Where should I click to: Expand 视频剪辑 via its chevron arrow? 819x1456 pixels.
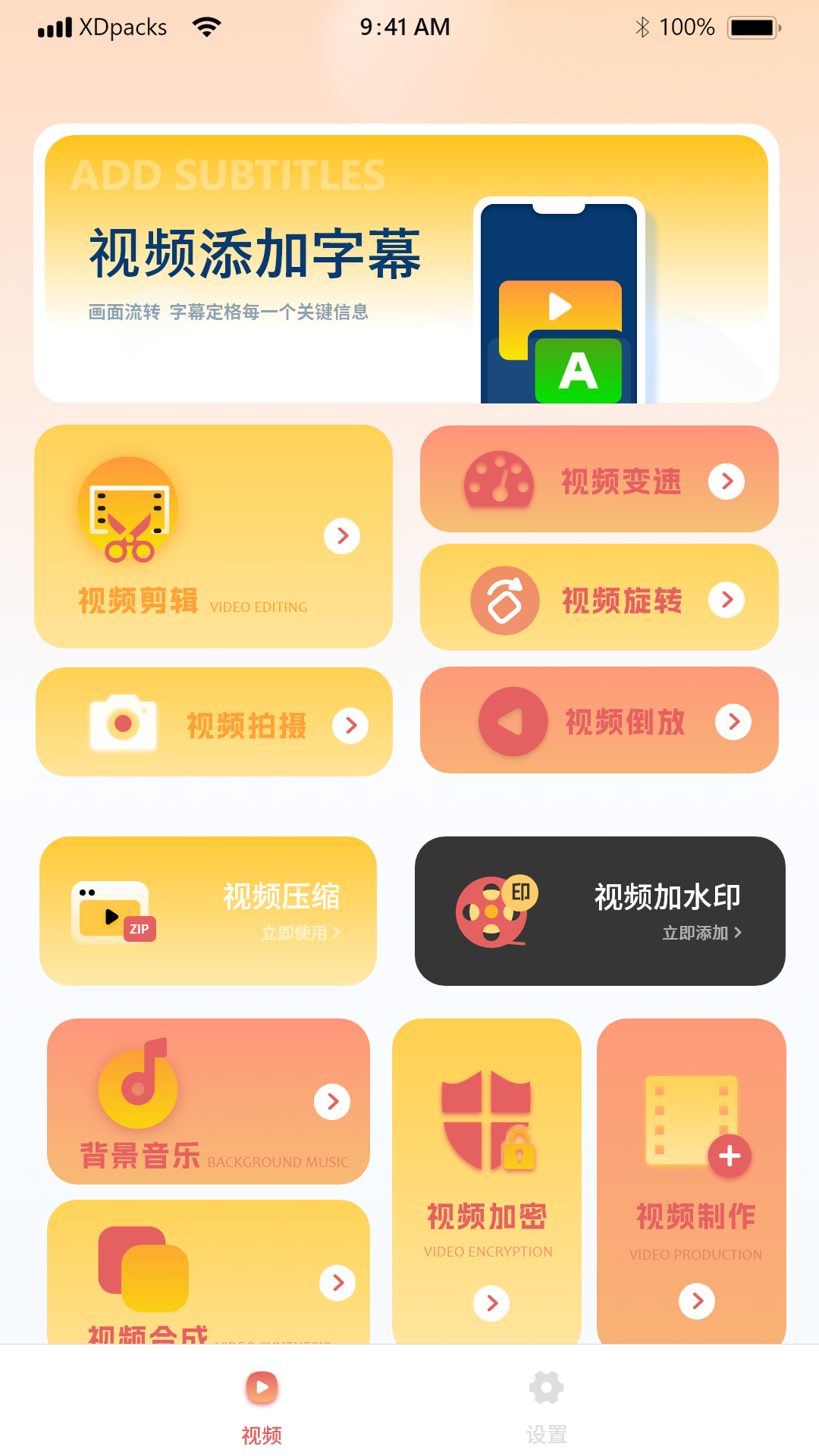(342, 536)
